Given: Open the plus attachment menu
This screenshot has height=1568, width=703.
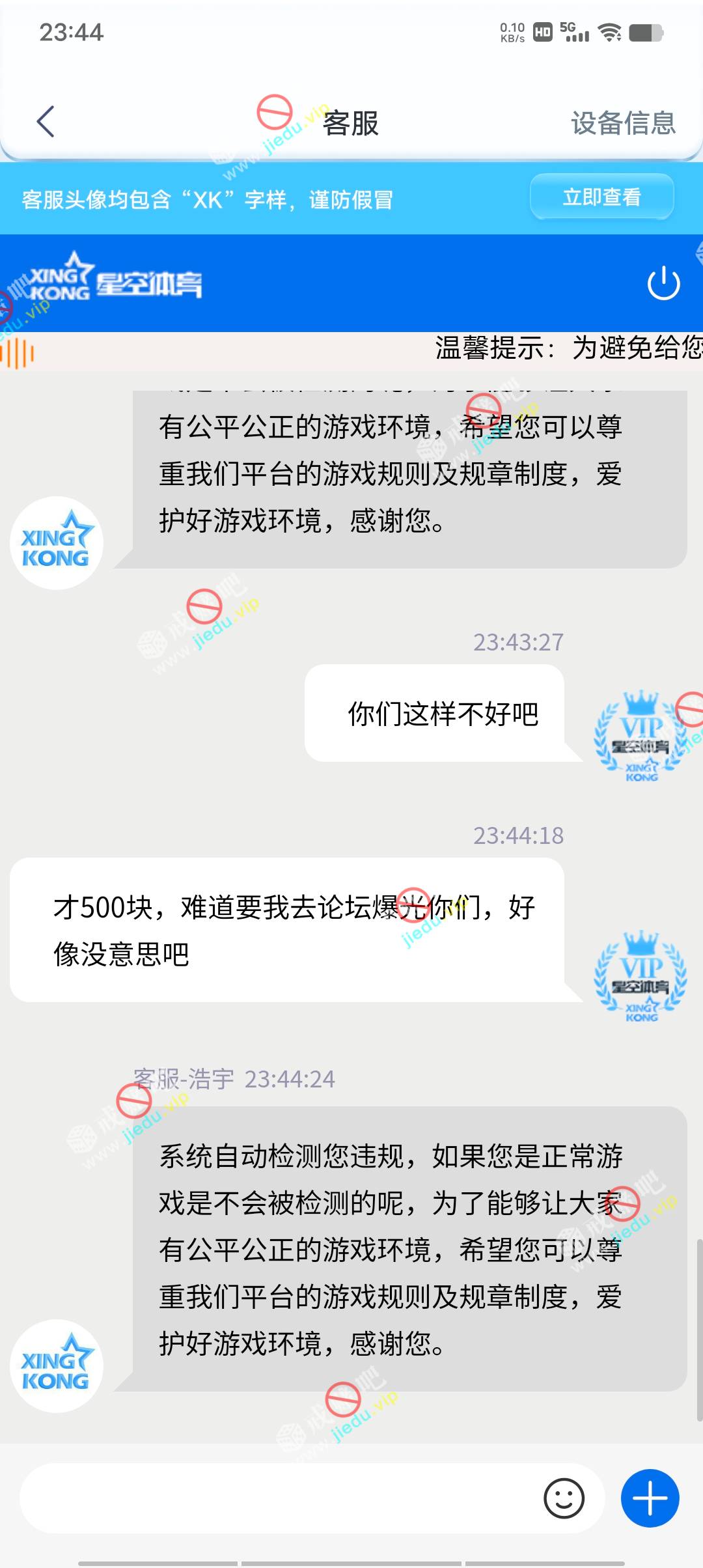Looking at the screenshot, I should tap(650, 1498).
